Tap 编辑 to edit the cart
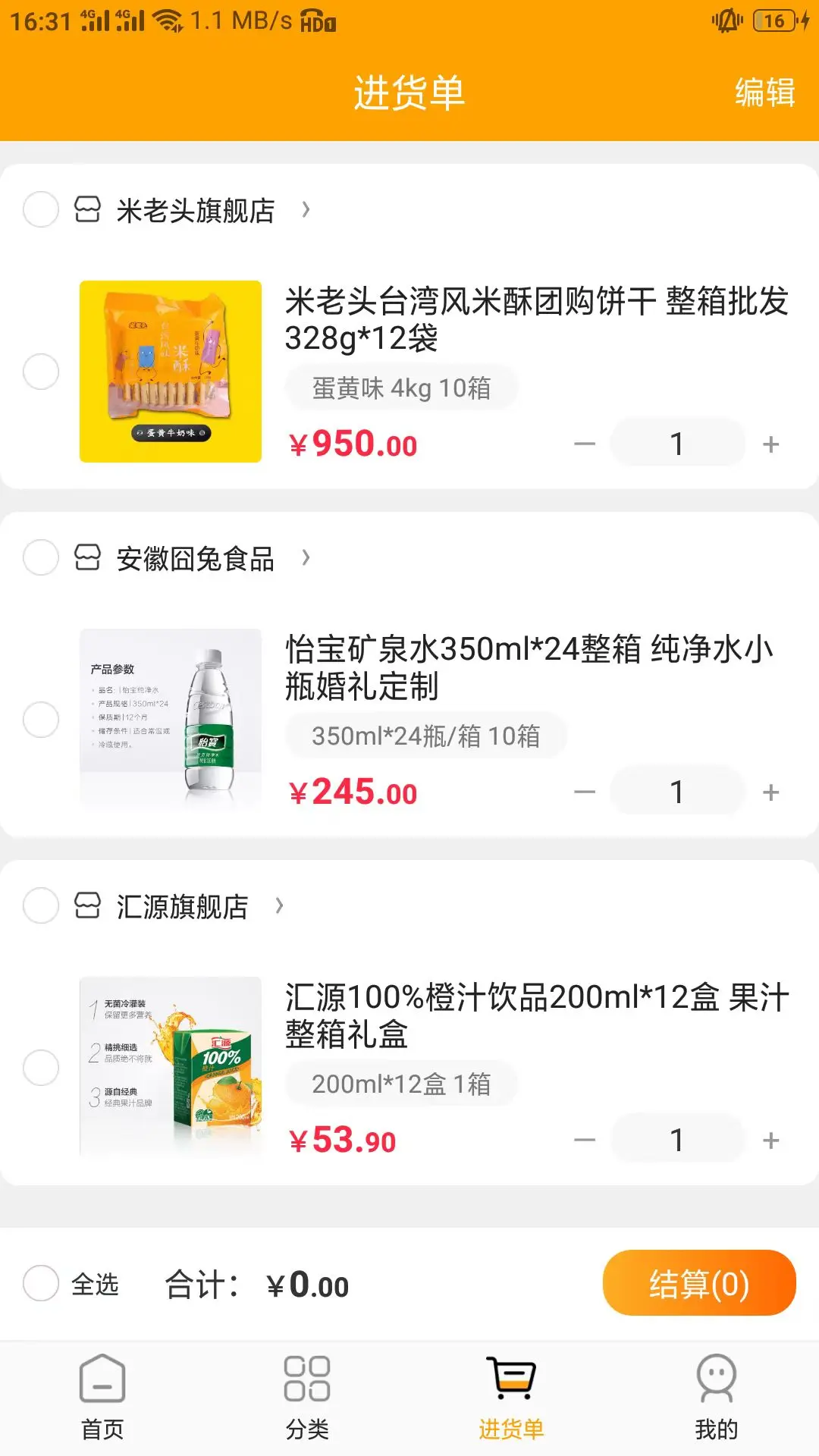This screenshot has width=819, height=1456. [764, 93]
